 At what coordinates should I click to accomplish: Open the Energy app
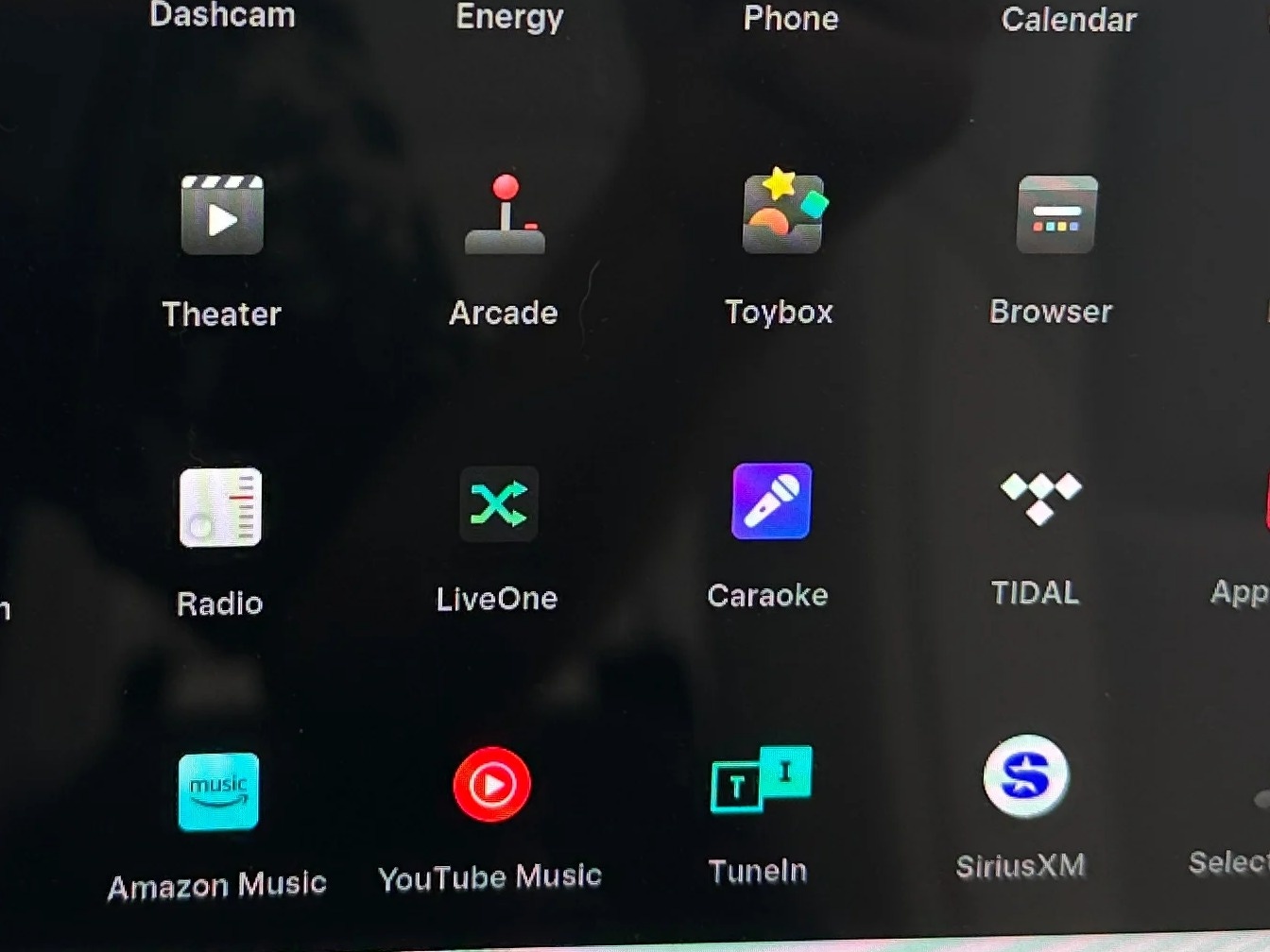pos(509,16)
